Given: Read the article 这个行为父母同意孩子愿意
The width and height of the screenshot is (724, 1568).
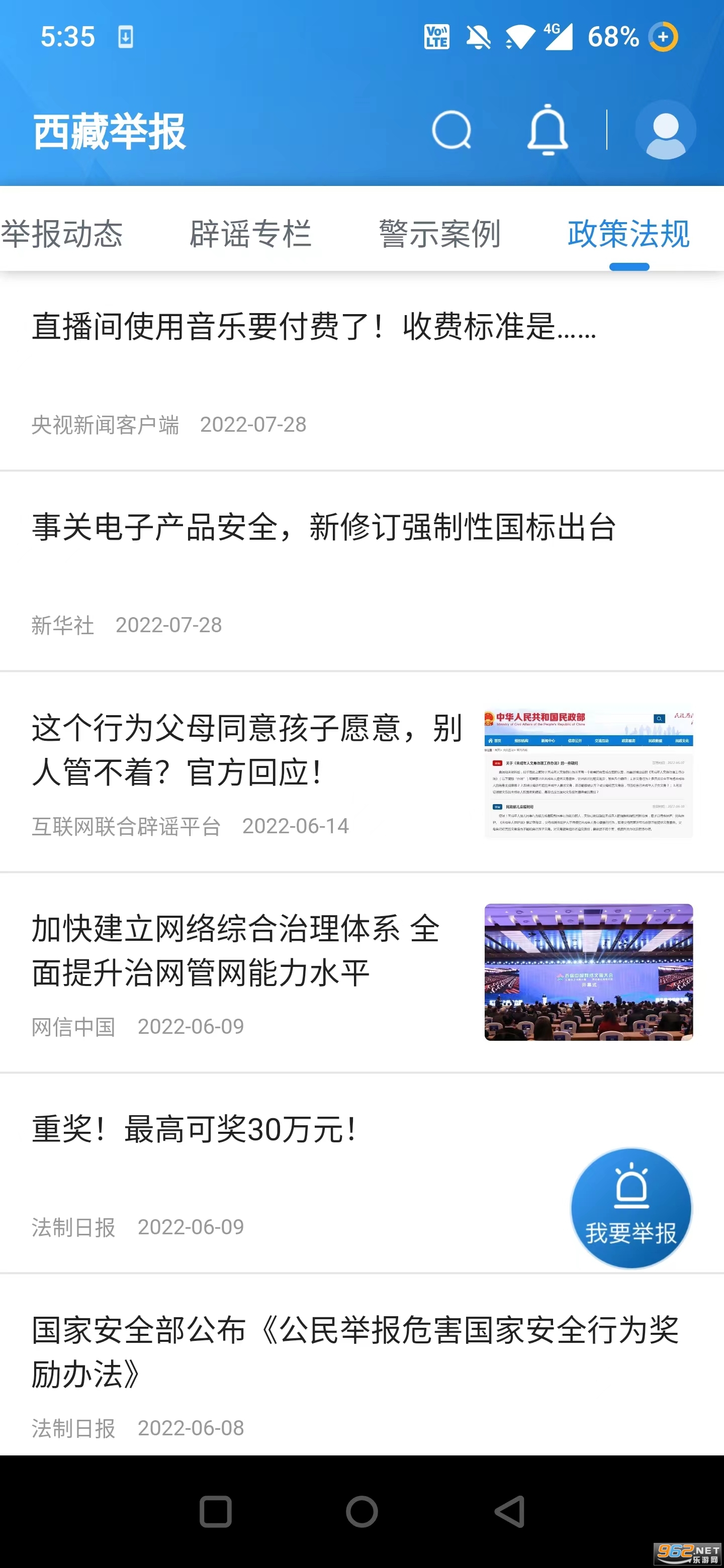Looking at the screenshot, I should click(247, 750).
